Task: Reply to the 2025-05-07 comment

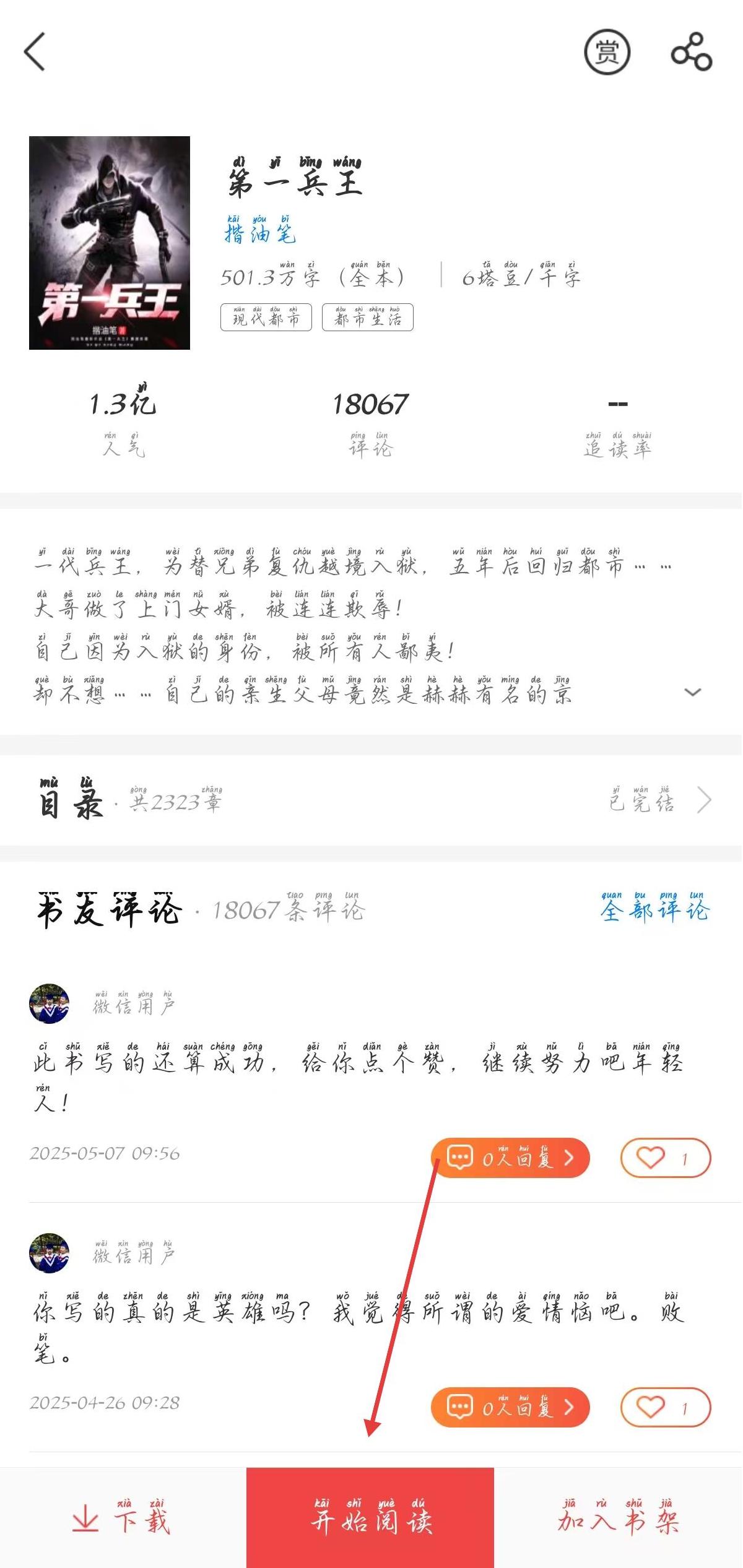Action: pyautogui.click(x=510, y=1158)
